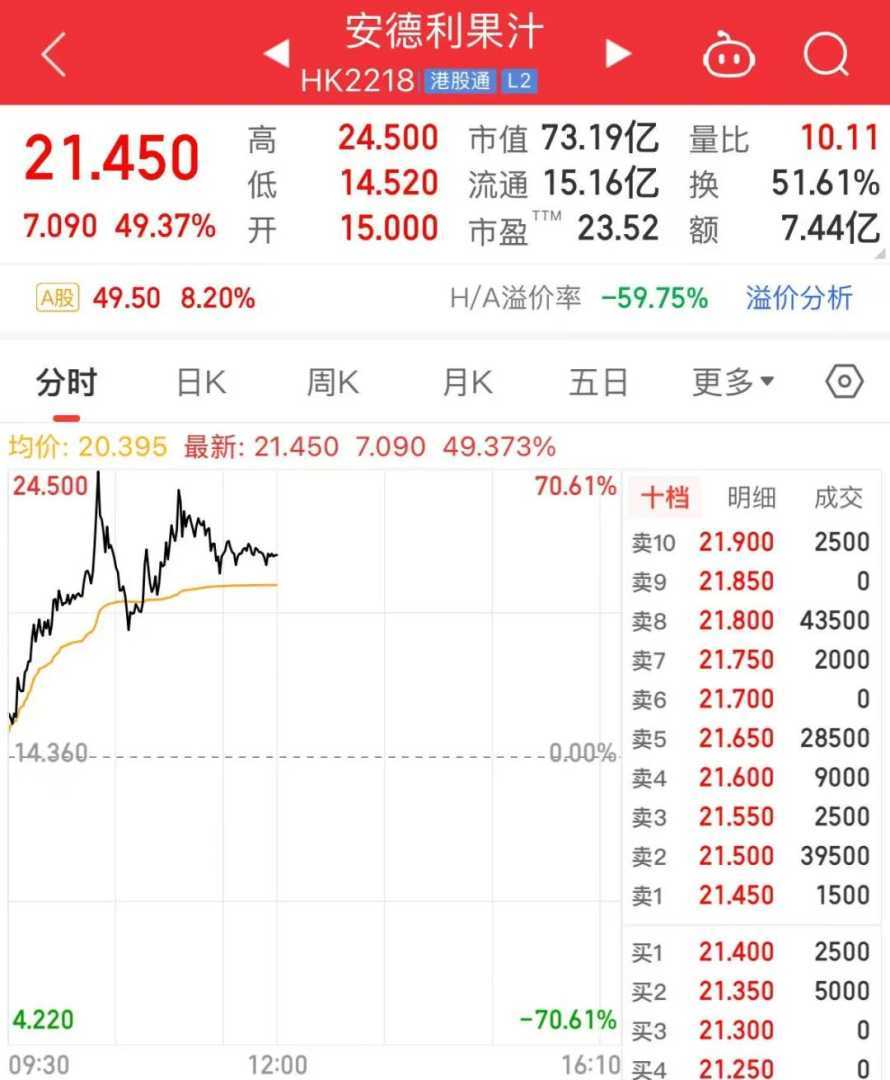The width and height of the screenshot is (890, 1080).
Task: Select the 分时 chart tab
Action: 66,382
